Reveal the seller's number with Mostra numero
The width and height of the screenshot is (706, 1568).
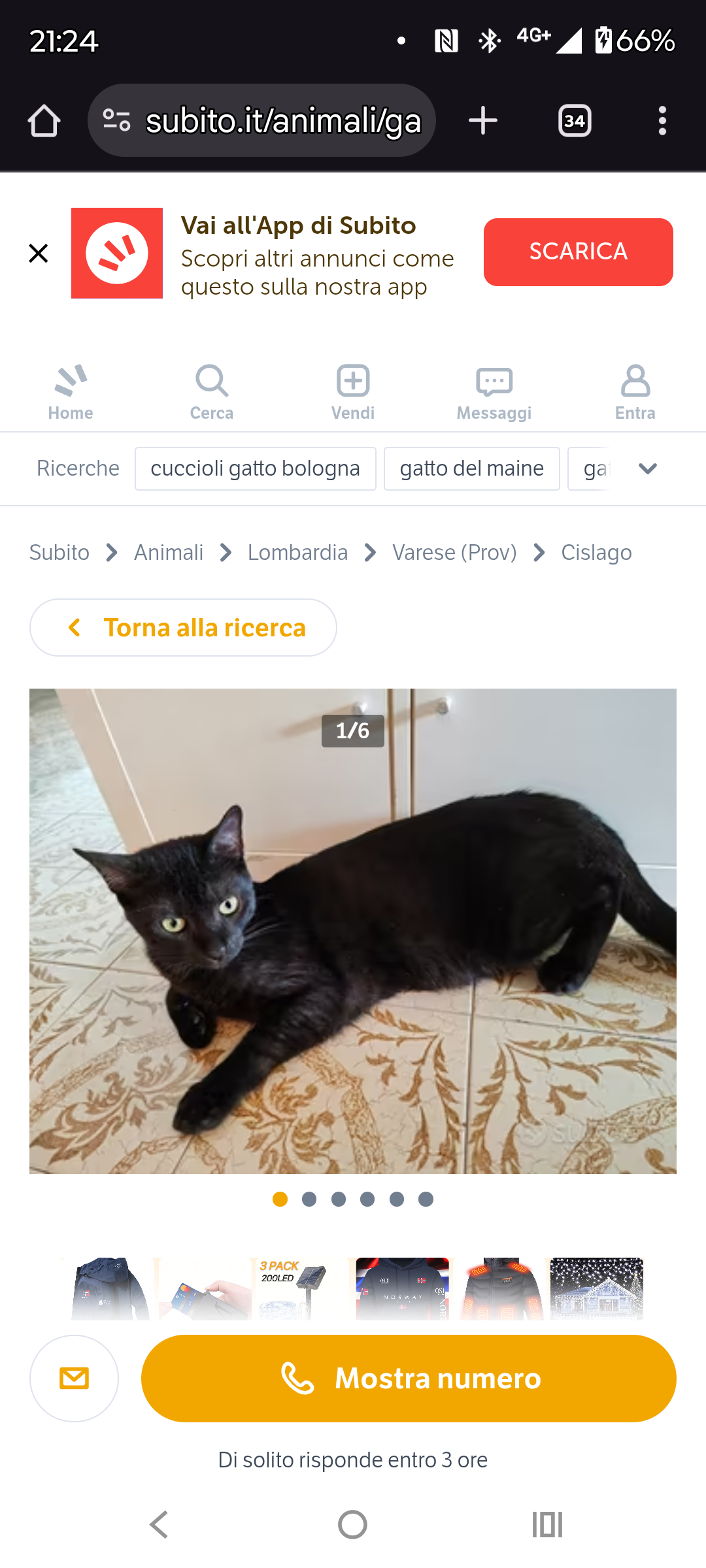pyautogui.click(x=409, y=1379)
